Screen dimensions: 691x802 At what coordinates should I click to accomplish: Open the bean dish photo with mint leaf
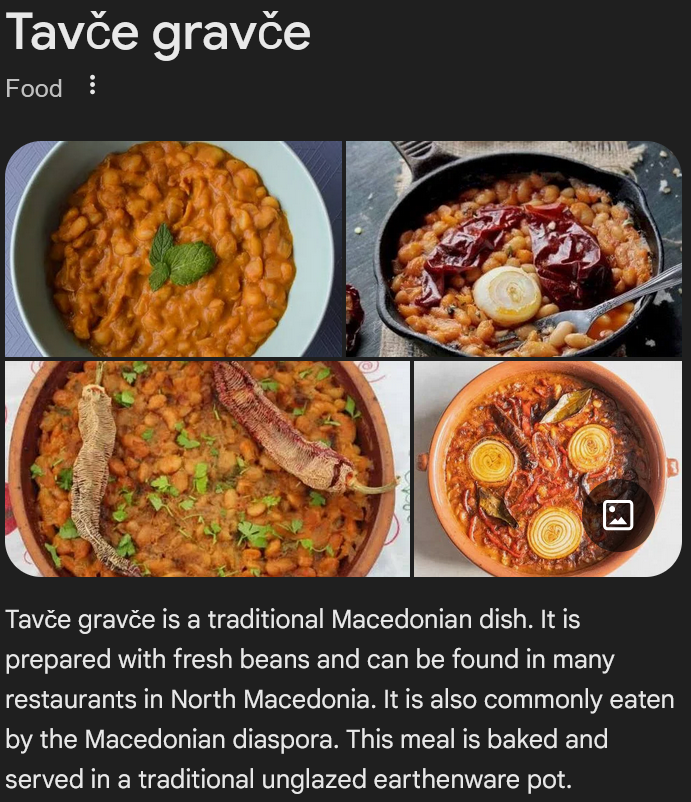click(174, 249)
